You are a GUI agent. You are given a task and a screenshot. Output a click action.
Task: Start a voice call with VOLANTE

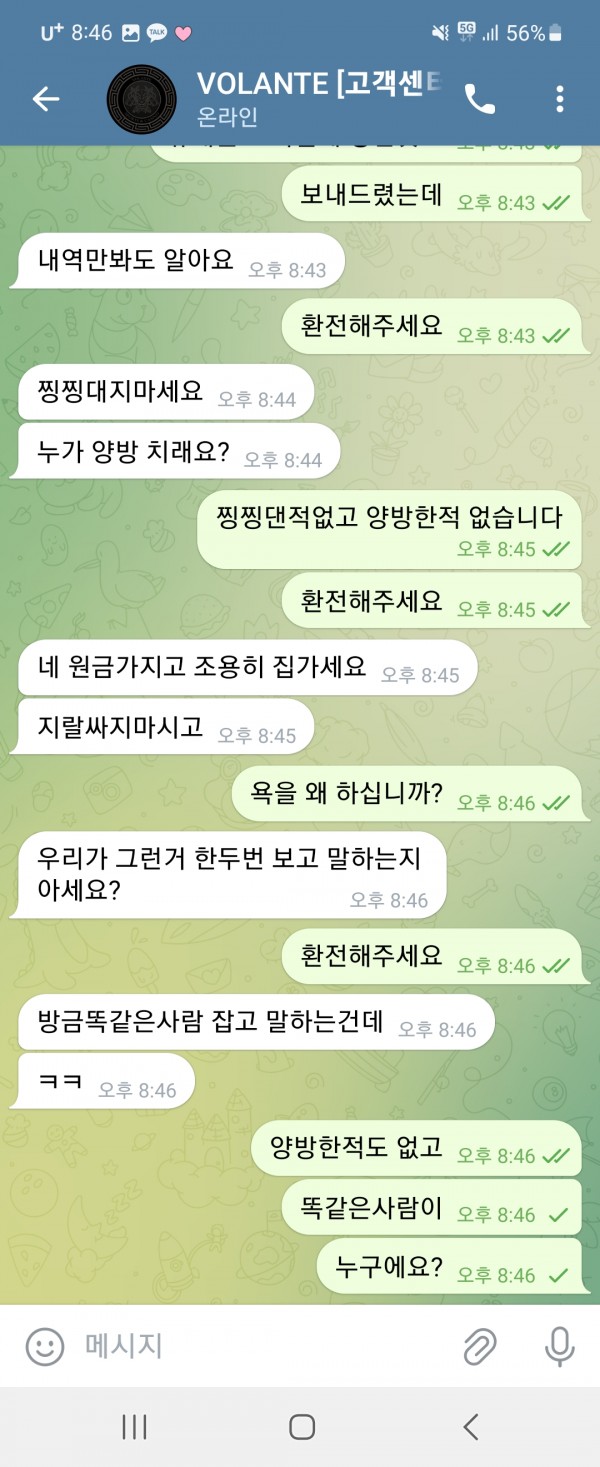click(480, 98)
